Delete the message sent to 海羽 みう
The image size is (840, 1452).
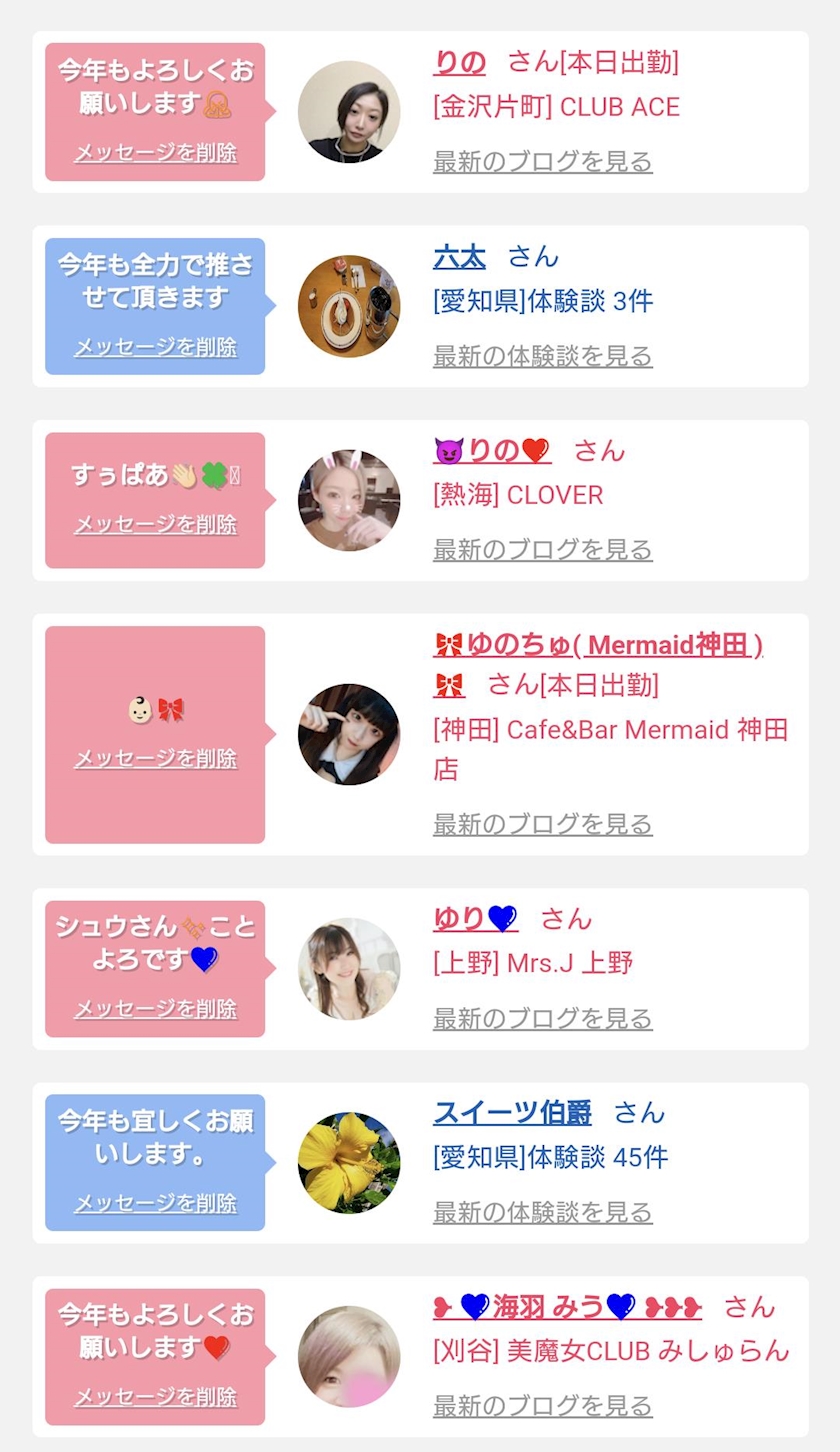(155, 1397)
